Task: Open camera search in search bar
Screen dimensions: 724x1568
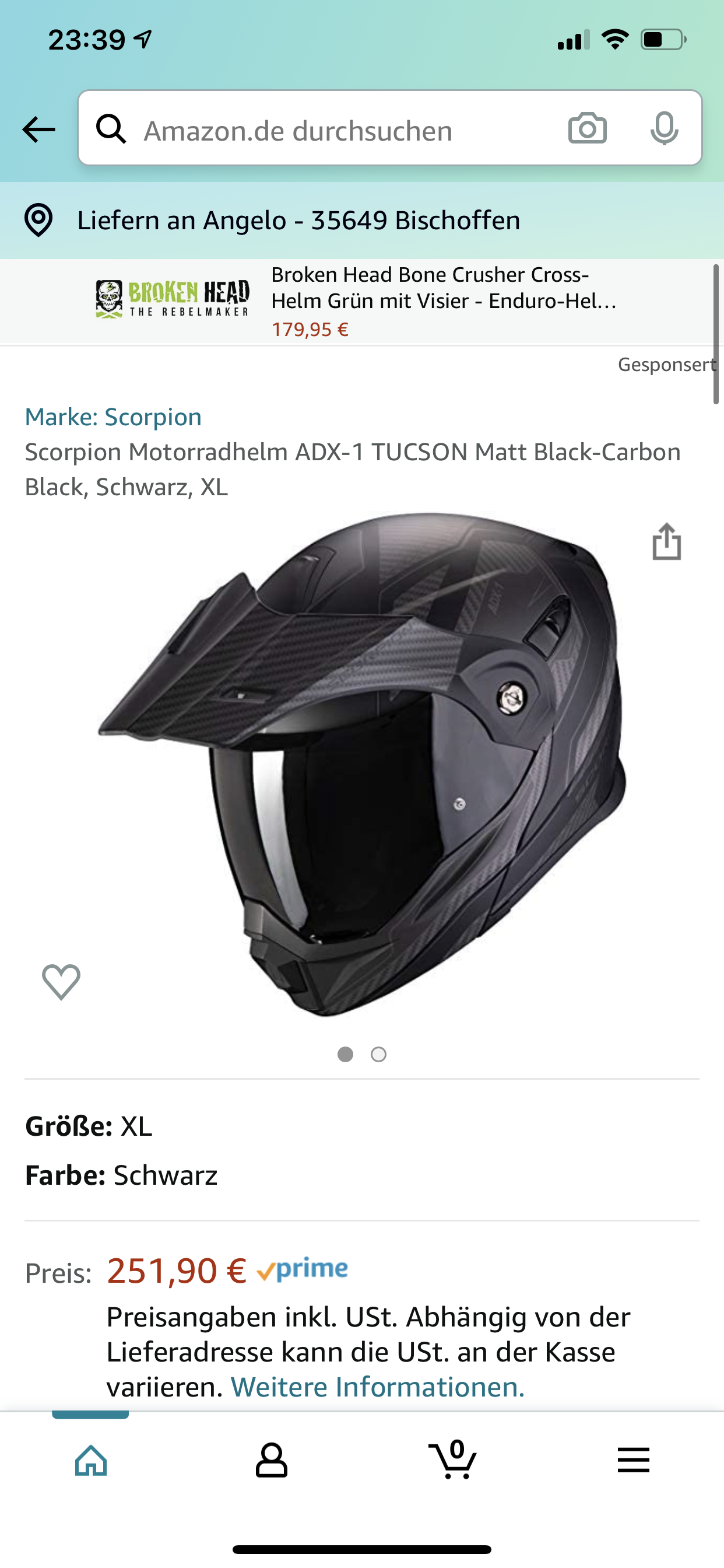Action: (587, 128)
